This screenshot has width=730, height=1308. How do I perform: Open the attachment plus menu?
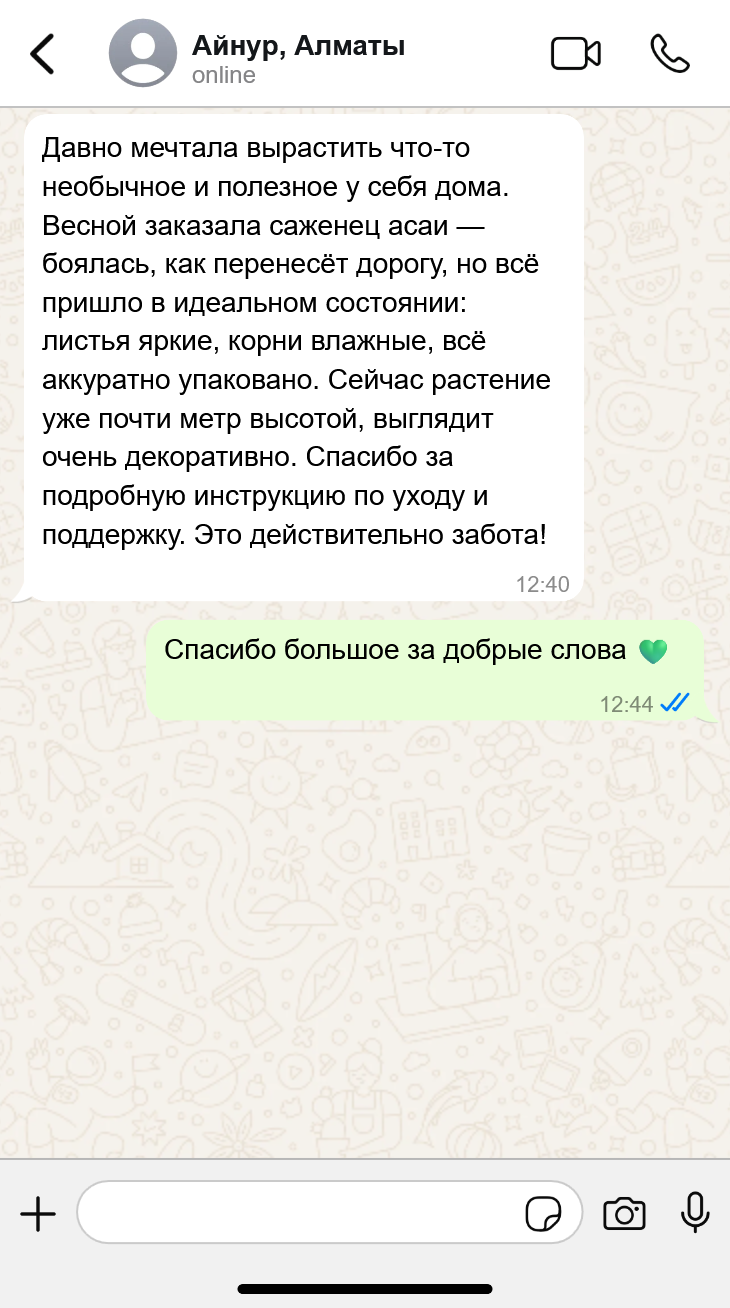[38, 1214]
